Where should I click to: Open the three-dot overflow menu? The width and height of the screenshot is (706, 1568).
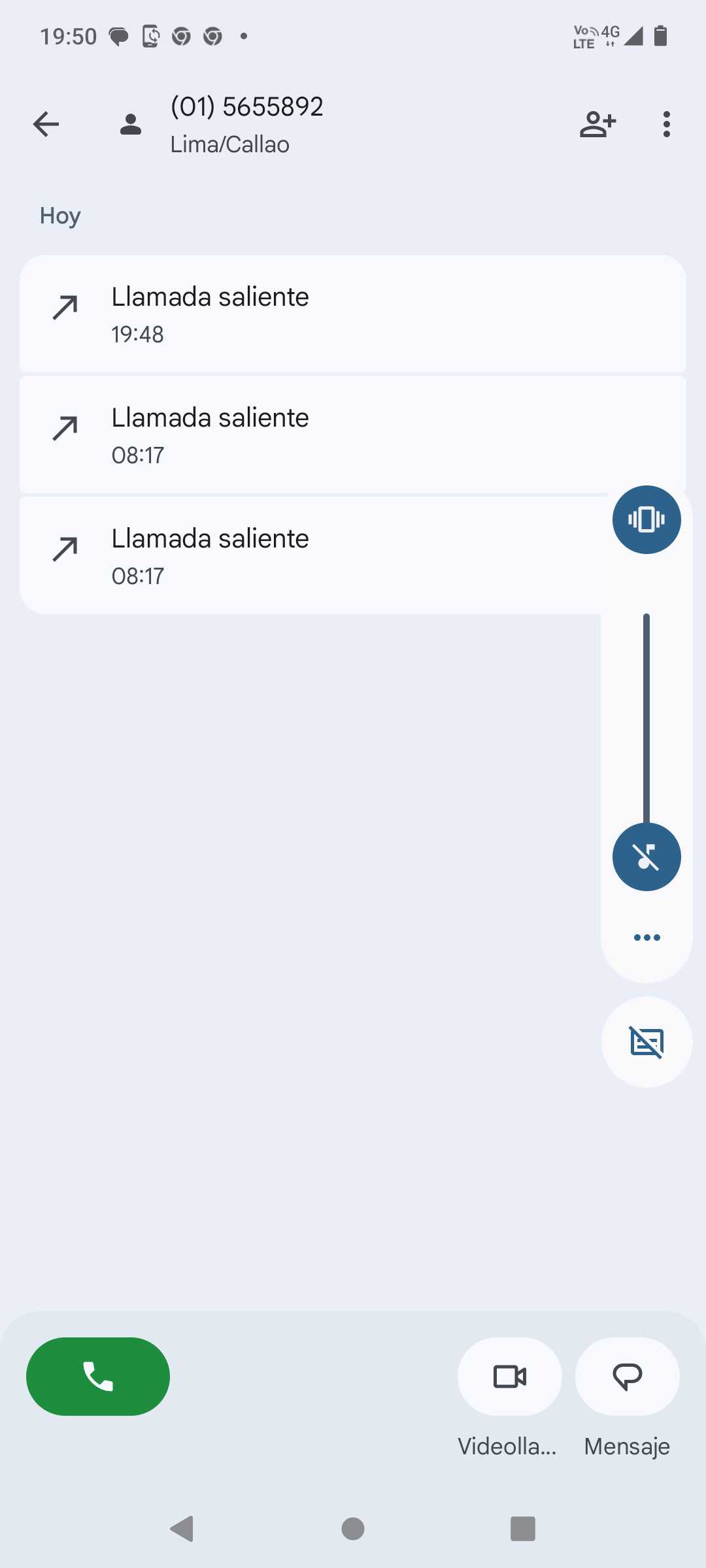[666, 124]
